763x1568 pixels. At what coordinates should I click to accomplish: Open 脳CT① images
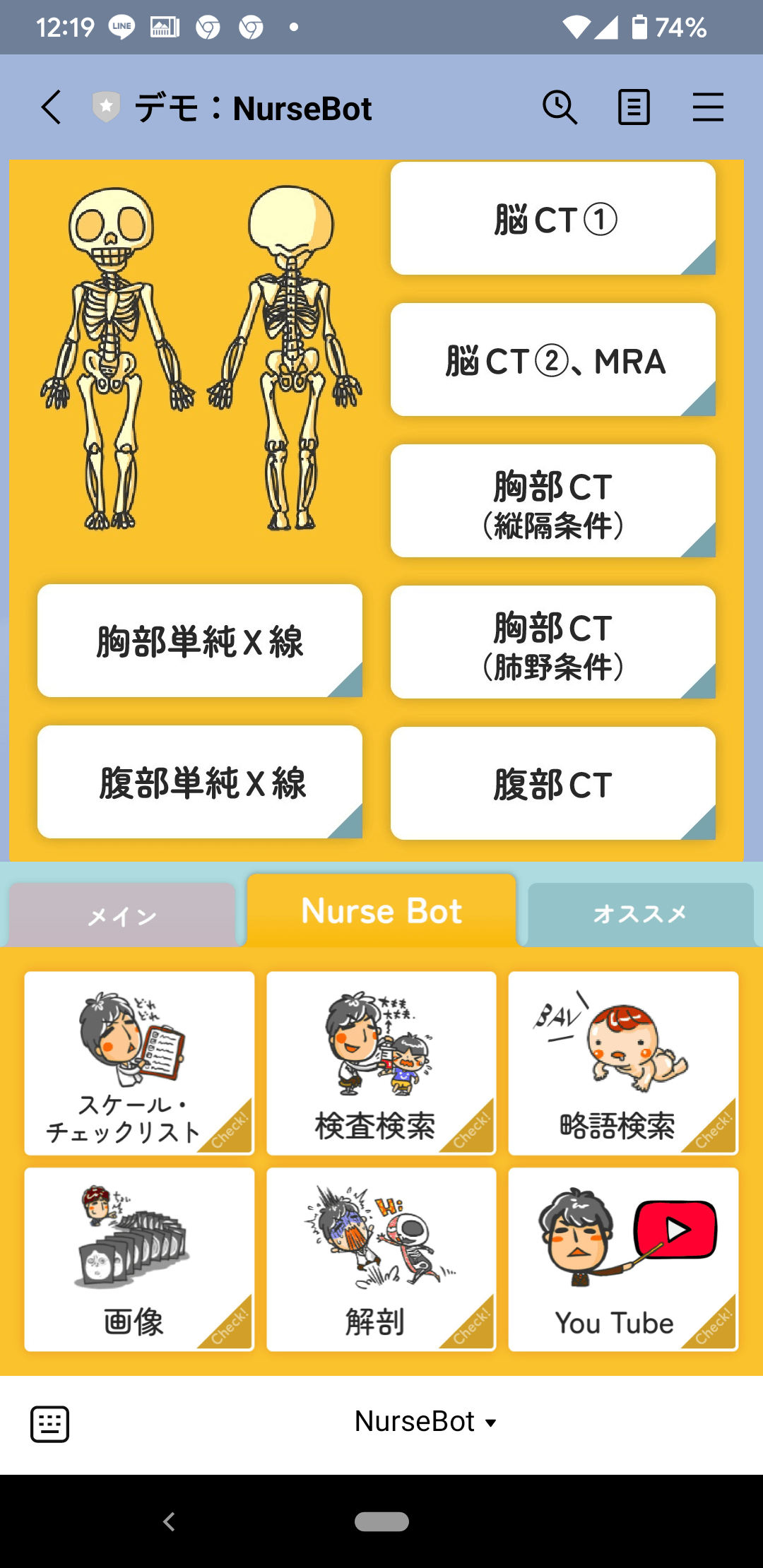coord(552,219)
